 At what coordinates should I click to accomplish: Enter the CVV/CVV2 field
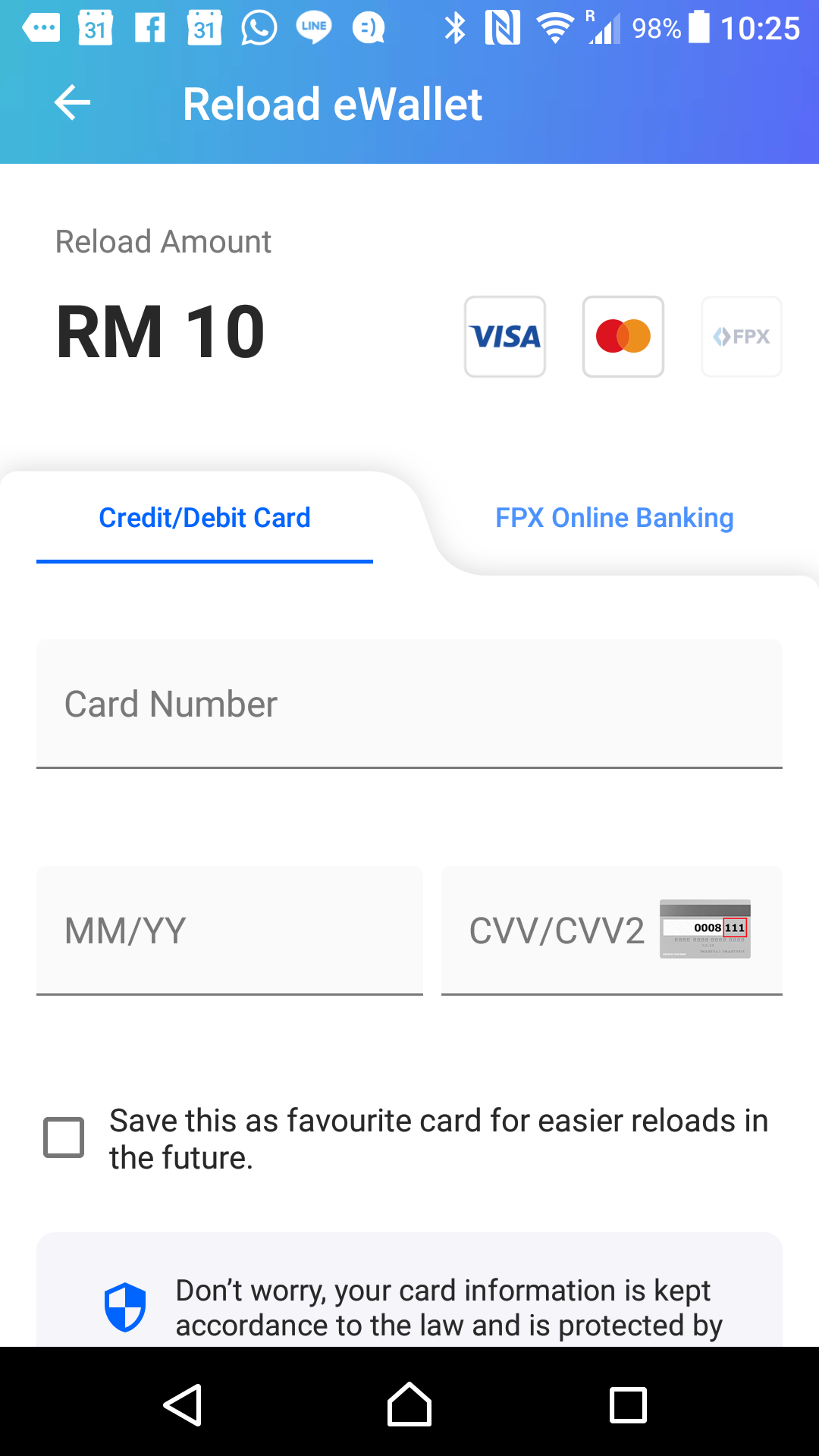point(557,930)
